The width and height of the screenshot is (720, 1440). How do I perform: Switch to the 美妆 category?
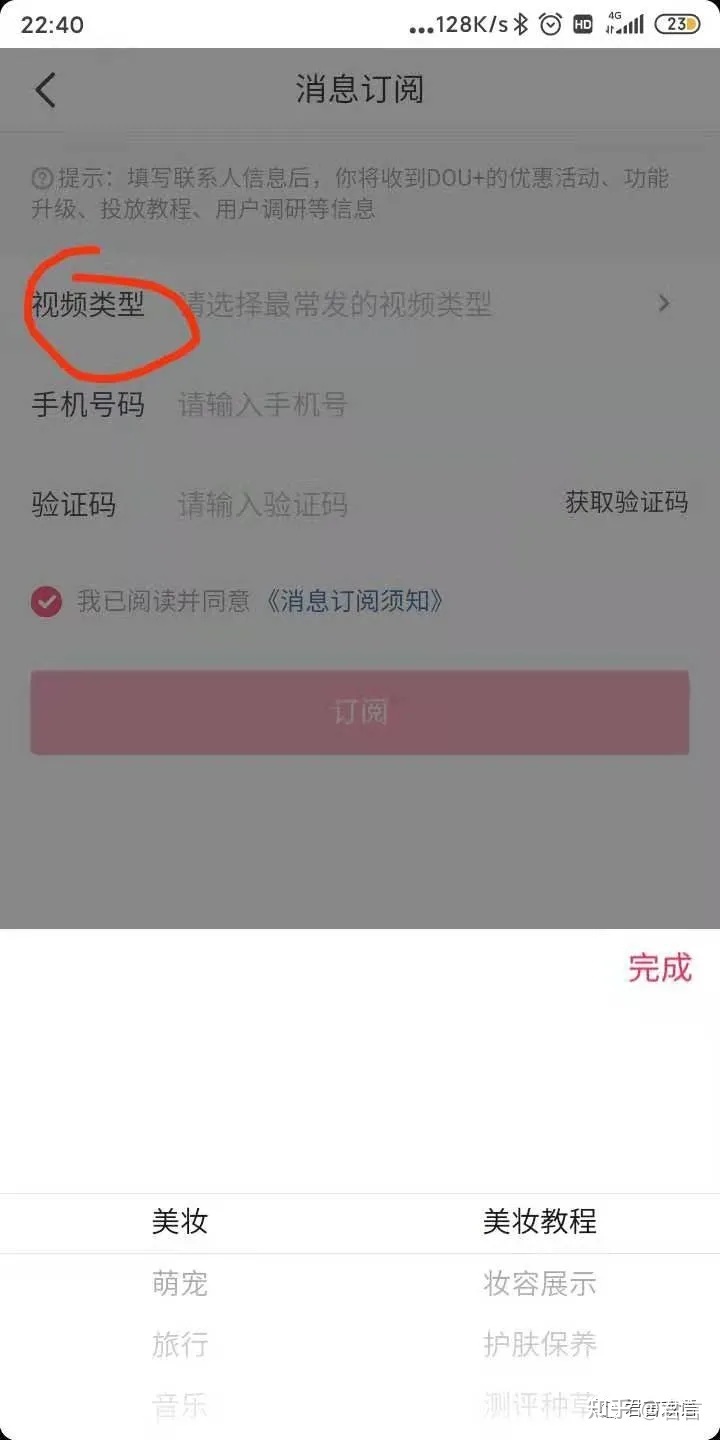click(x=180, y=1222)
